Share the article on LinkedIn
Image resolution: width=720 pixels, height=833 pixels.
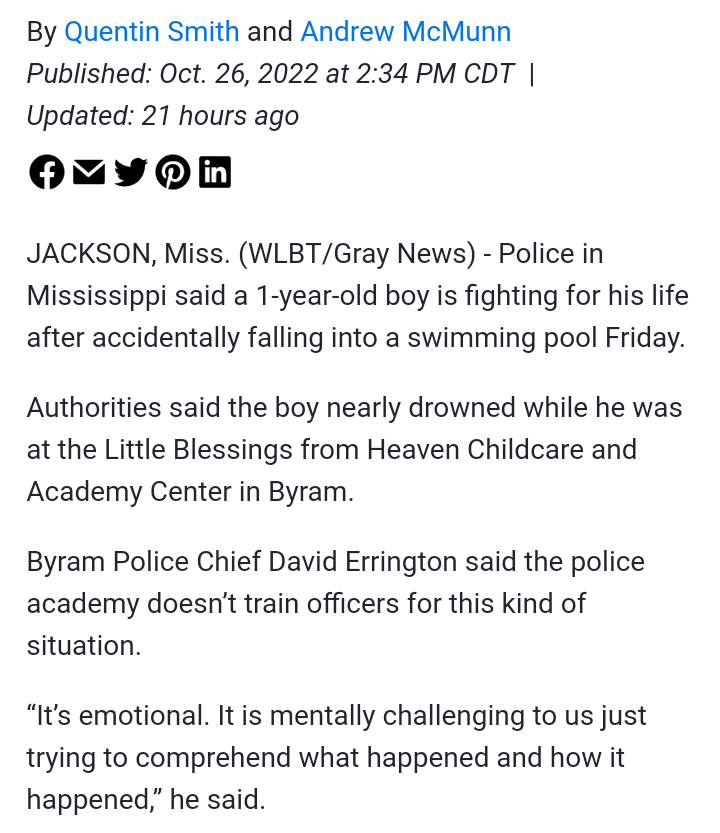(x=215, y=173)
